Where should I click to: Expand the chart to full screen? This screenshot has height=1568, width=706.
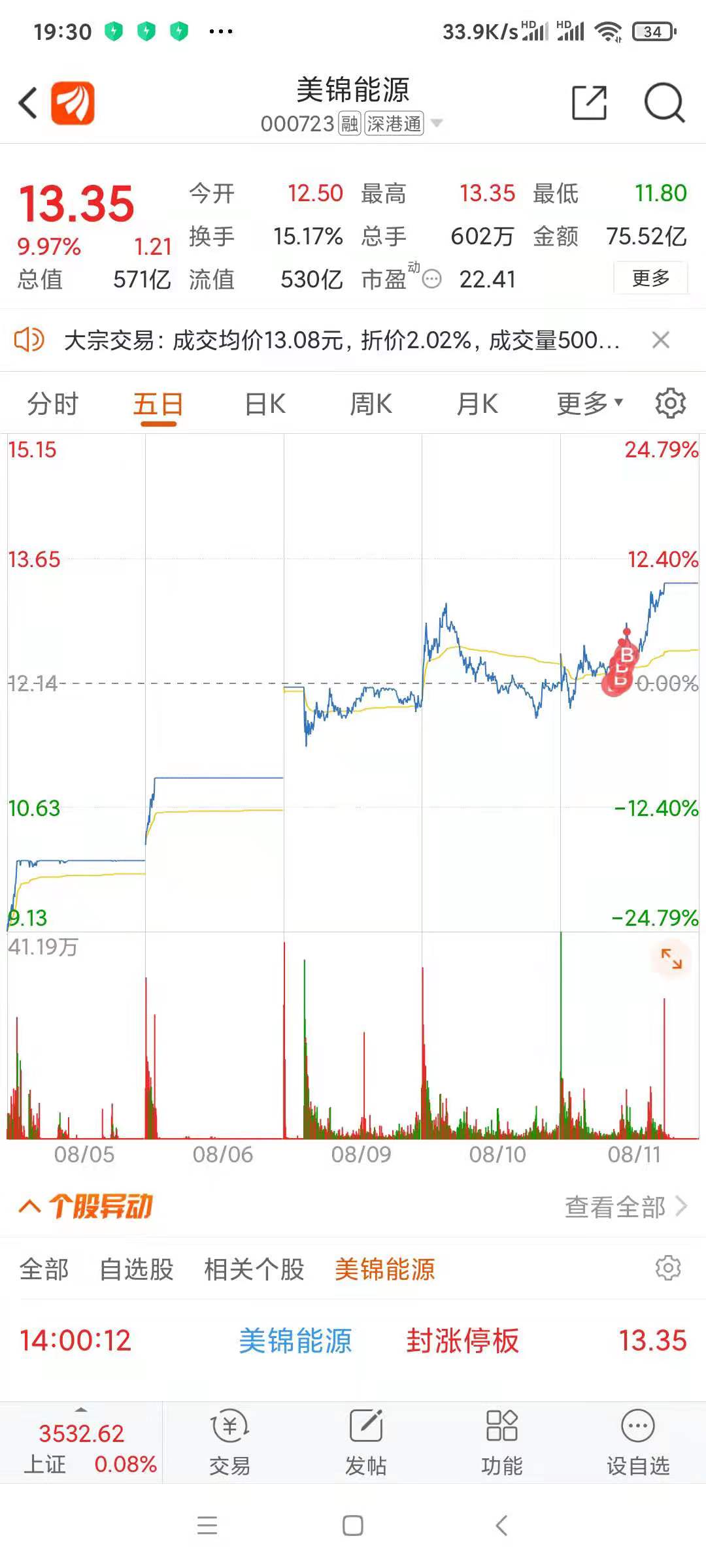click(x=671, y=959)
